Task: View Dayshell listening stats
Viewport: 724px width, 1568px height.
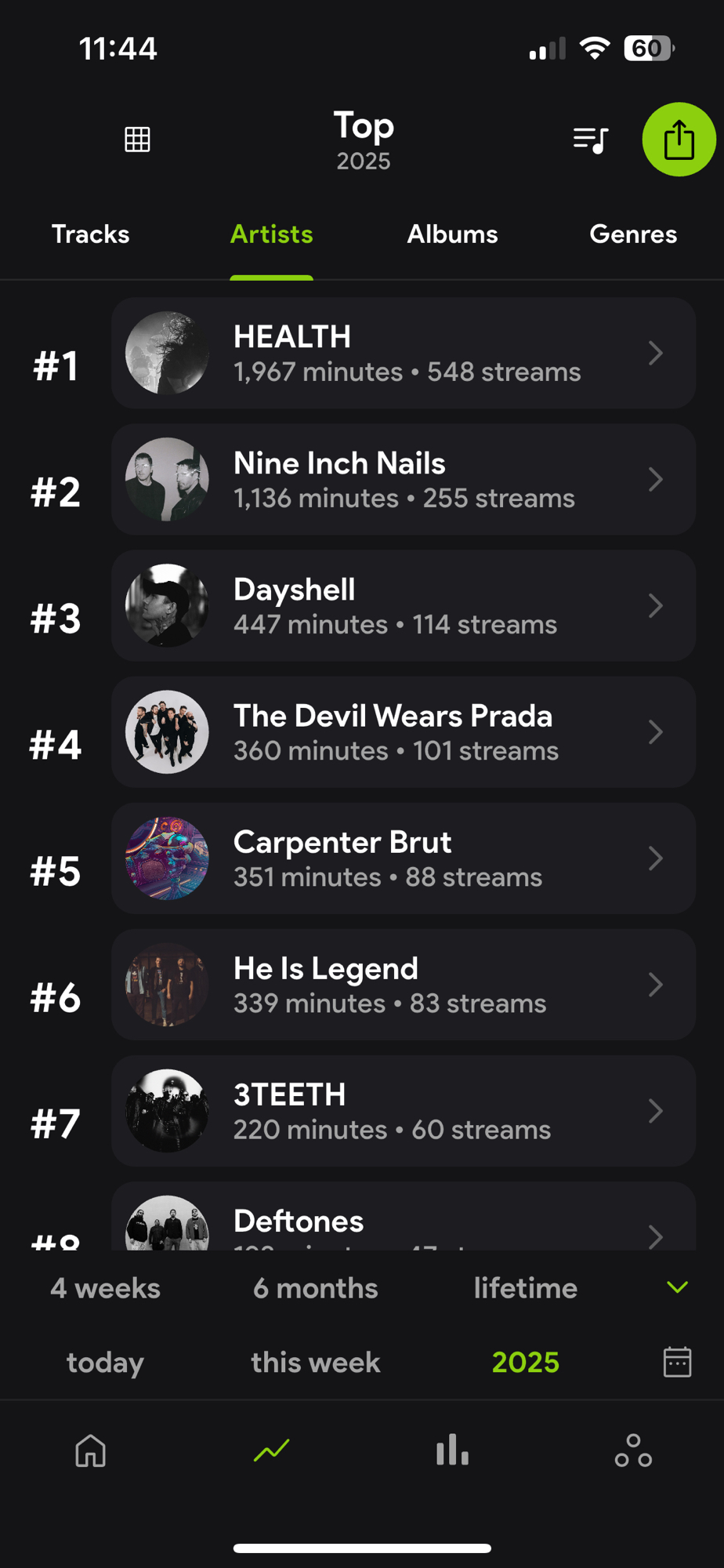Action: coord(403,605)
